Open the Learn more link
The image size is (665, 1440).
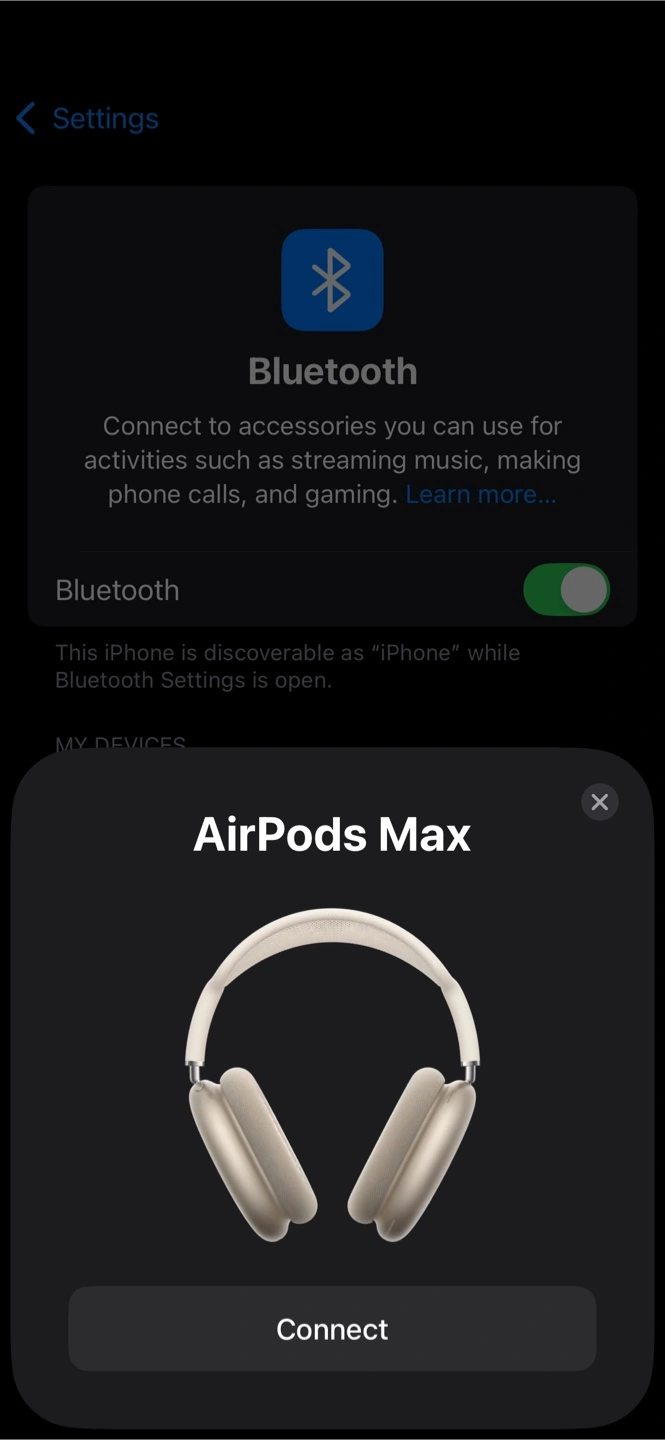[480, 494]
